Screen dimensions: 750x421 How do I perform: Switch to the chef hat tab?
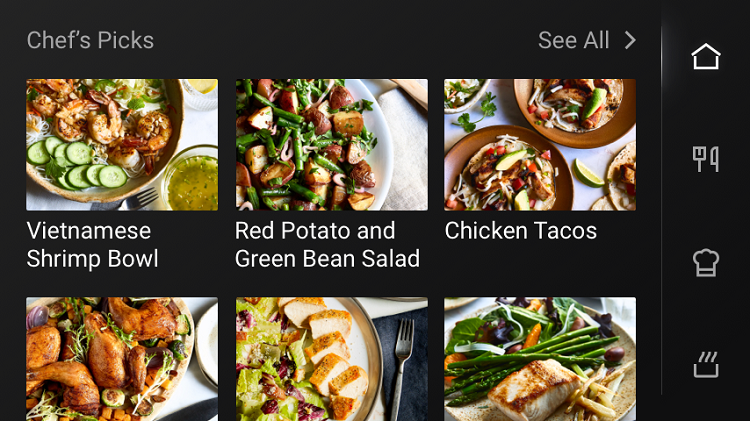(706, 262)
